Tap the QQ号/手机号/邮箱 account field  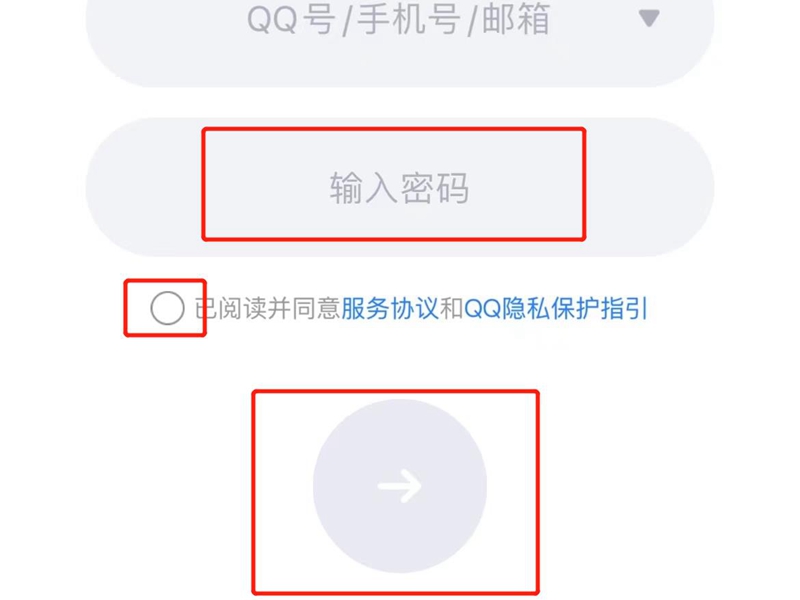(398, 22)
